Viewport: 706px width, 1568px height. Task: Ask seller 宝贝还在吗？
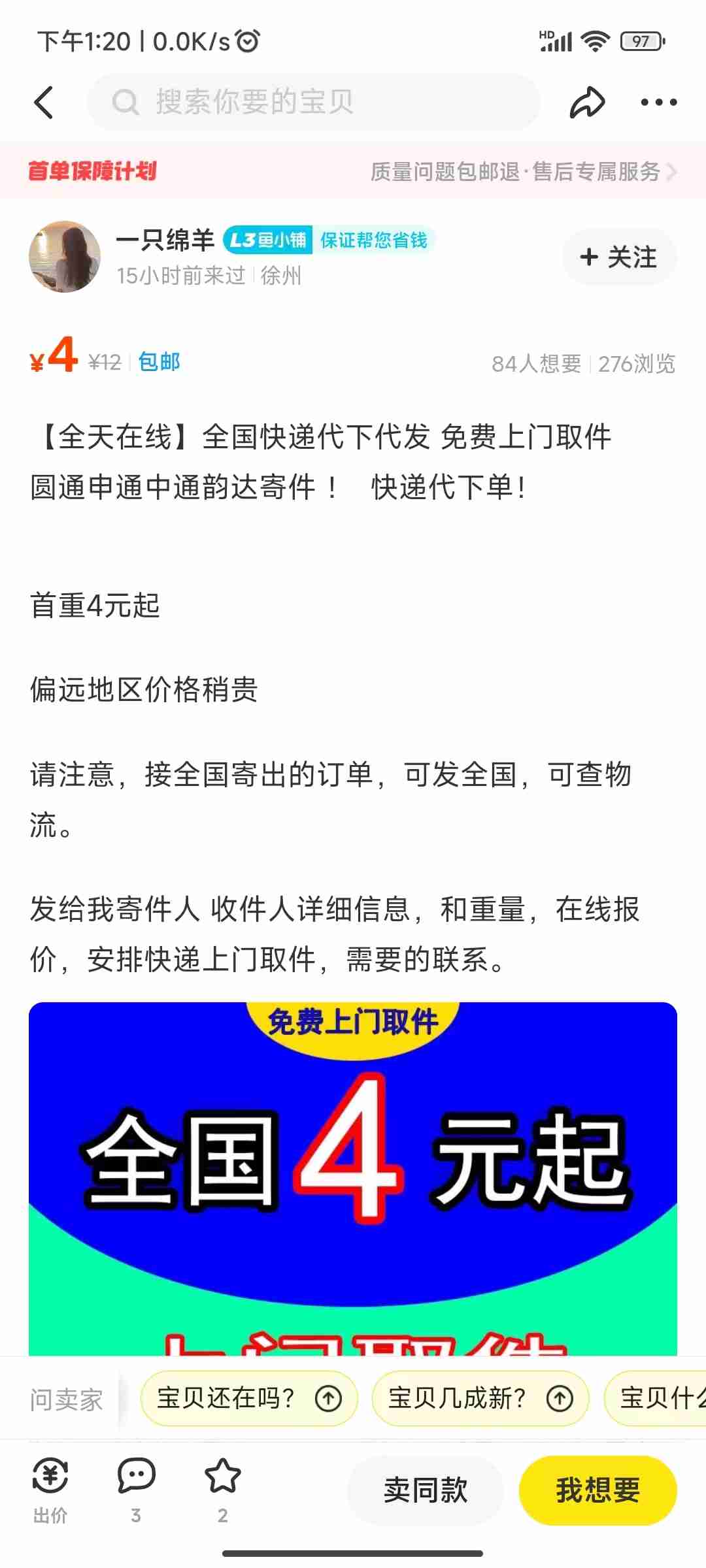249,1398
